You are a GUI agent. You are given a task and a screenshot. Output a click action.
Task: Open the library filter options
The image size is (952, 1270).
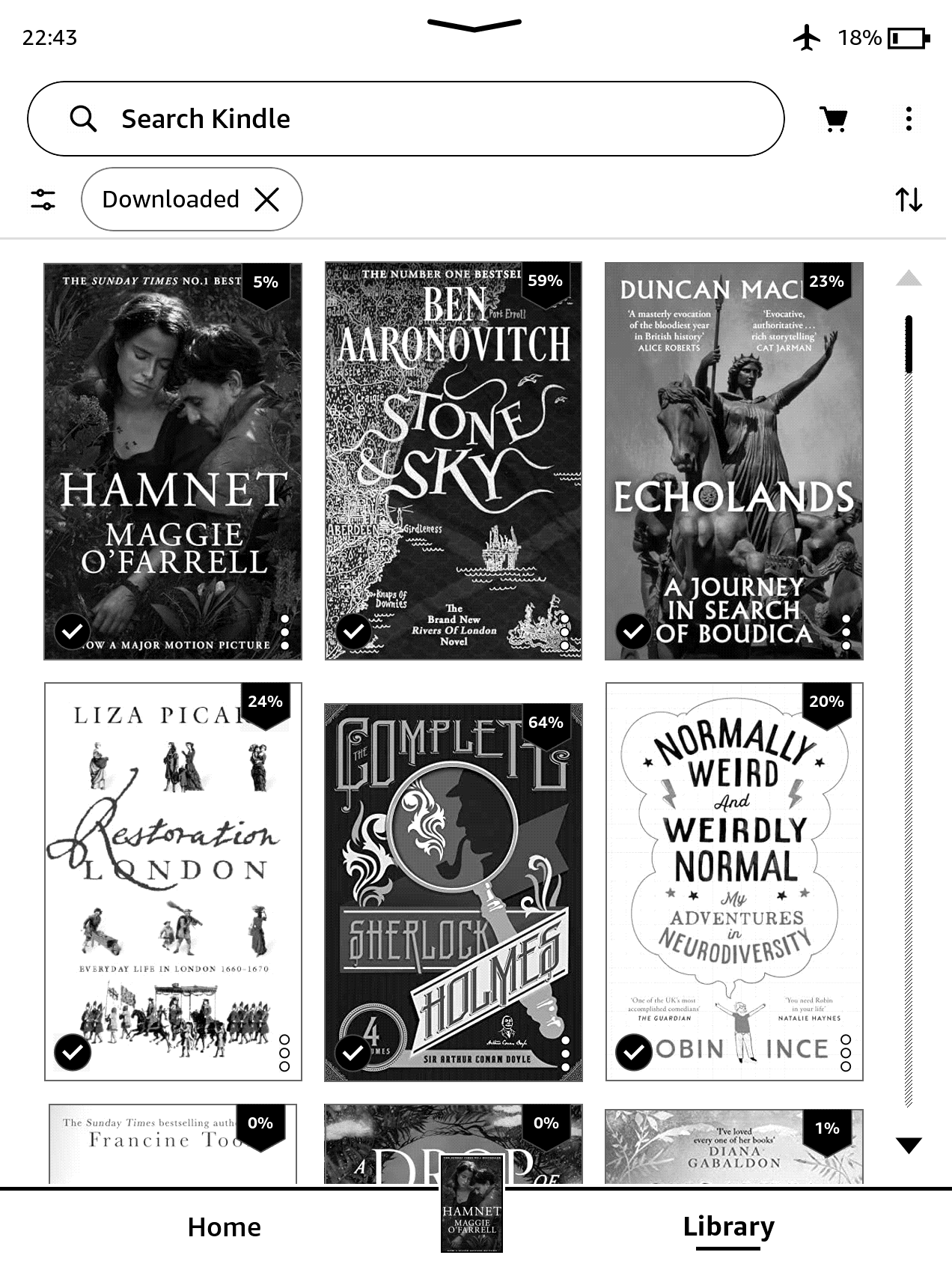point(43,199)
